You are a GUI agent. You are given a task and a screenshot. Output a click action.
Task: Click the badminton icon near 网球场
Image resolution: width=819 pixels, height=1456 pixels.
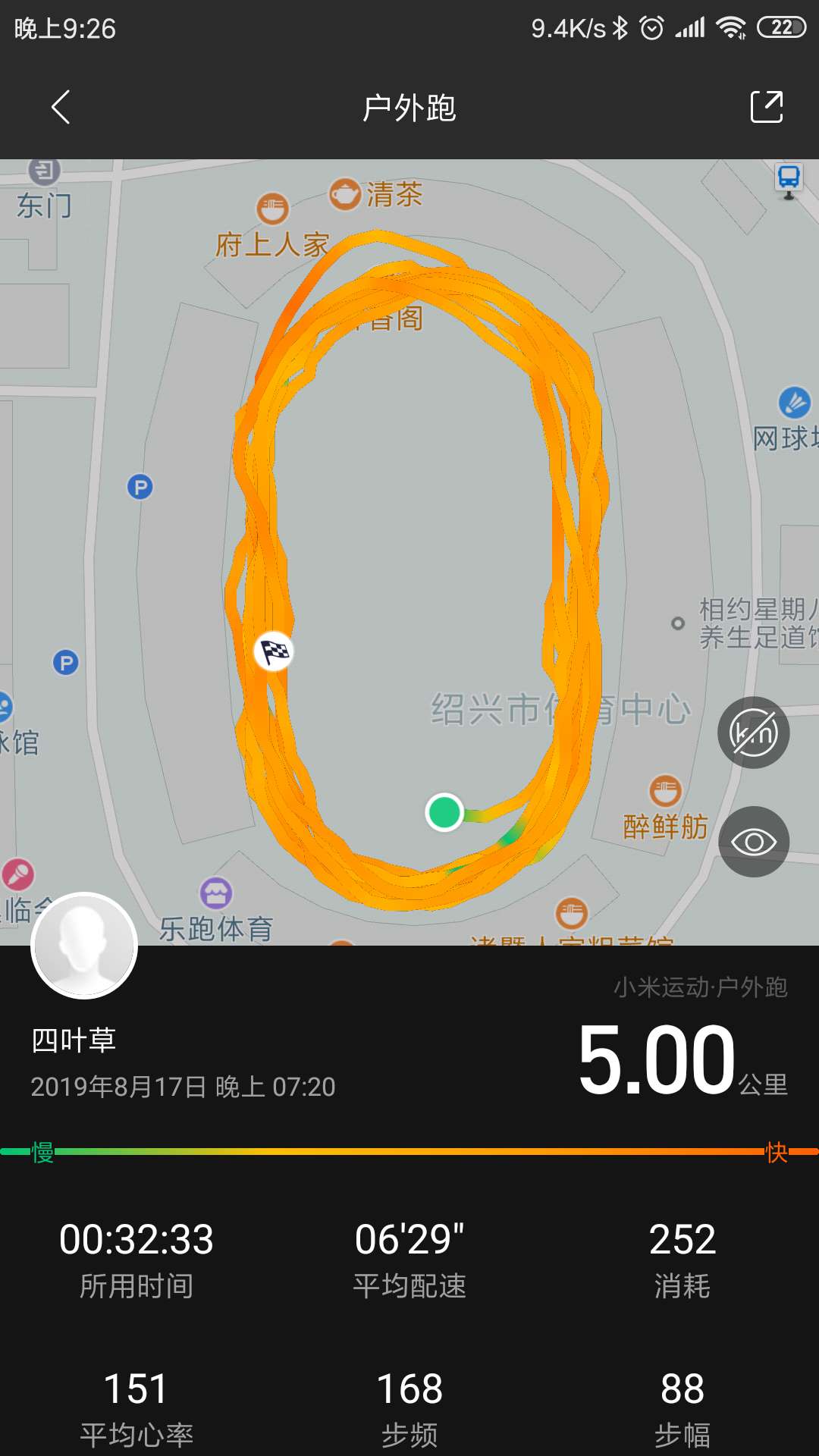(793, 403)
